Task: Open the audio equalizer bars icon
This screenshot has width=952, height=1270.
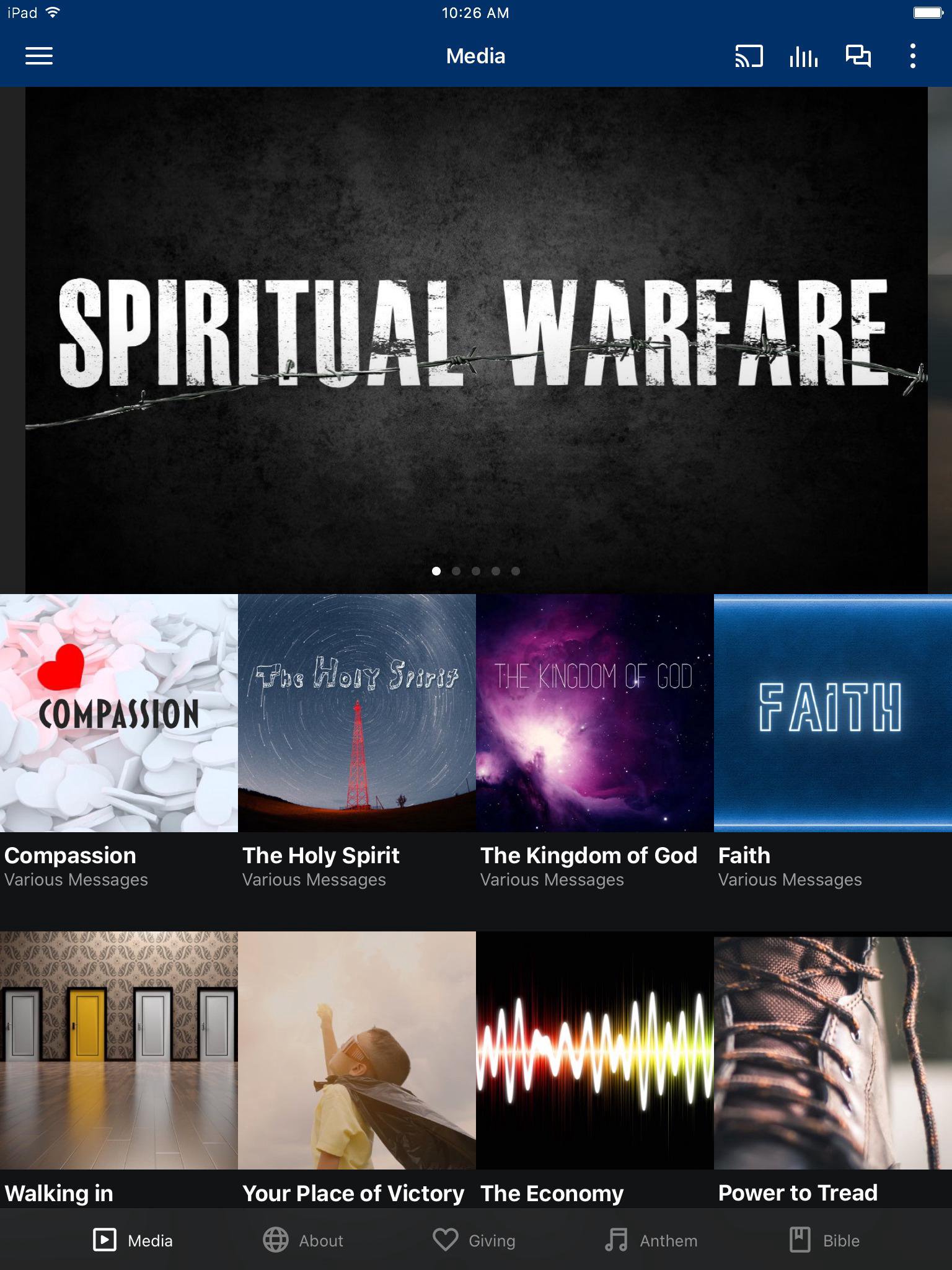Action: (x=803, y=56)
